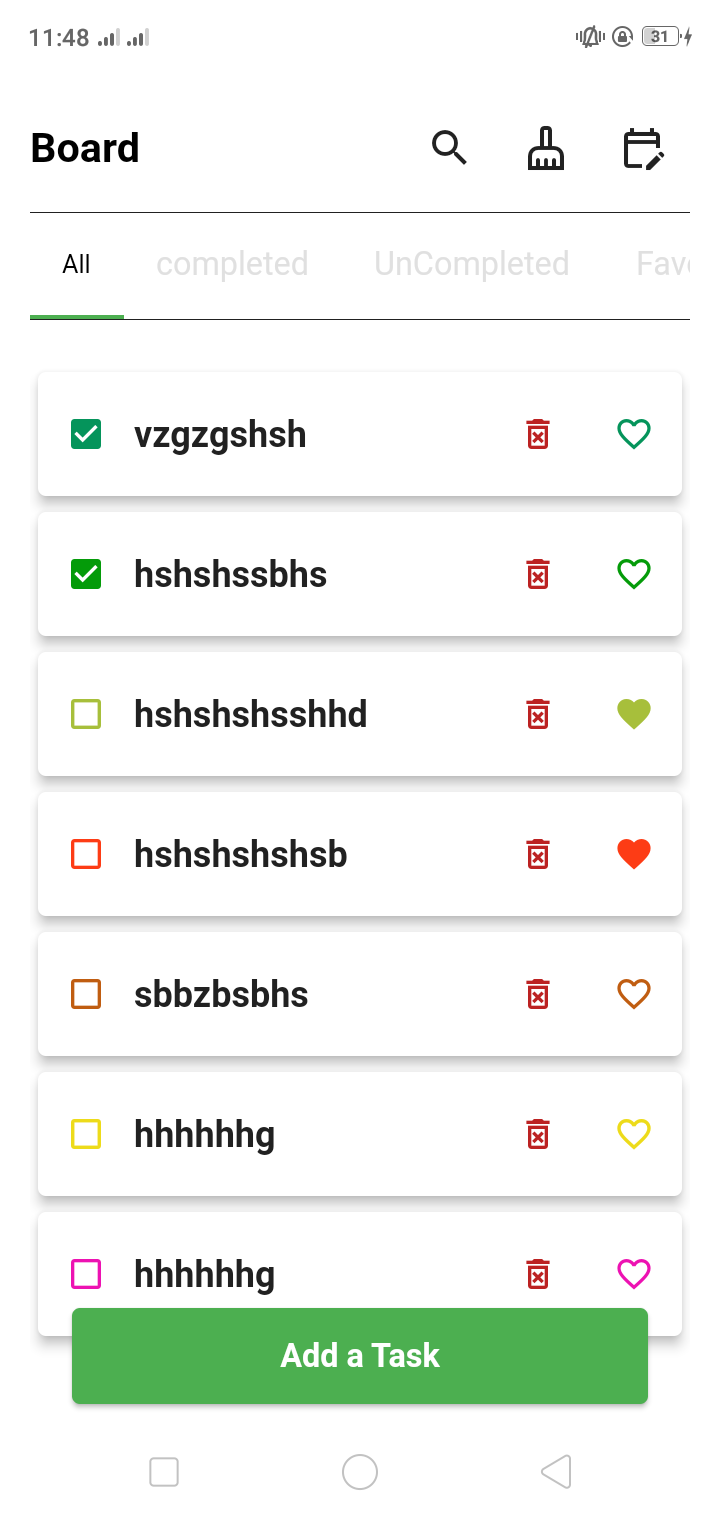The image size is (720, 1520).
Task: Check the hshshshsshhd task checkbox
Action: pyautogui.click(x=86, y=714)
